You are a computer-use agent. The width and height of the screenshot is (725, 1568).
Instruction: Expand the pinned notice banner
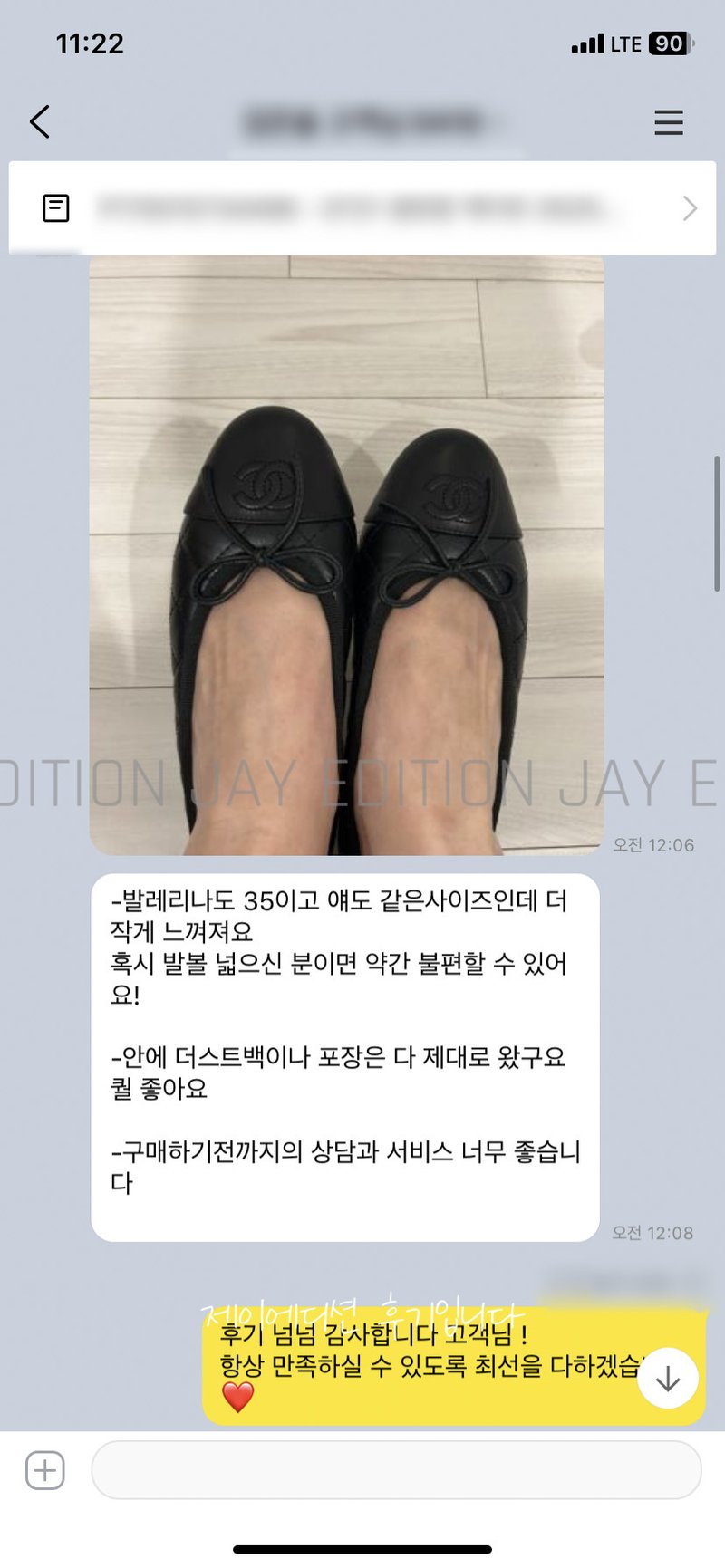point(689,208)
